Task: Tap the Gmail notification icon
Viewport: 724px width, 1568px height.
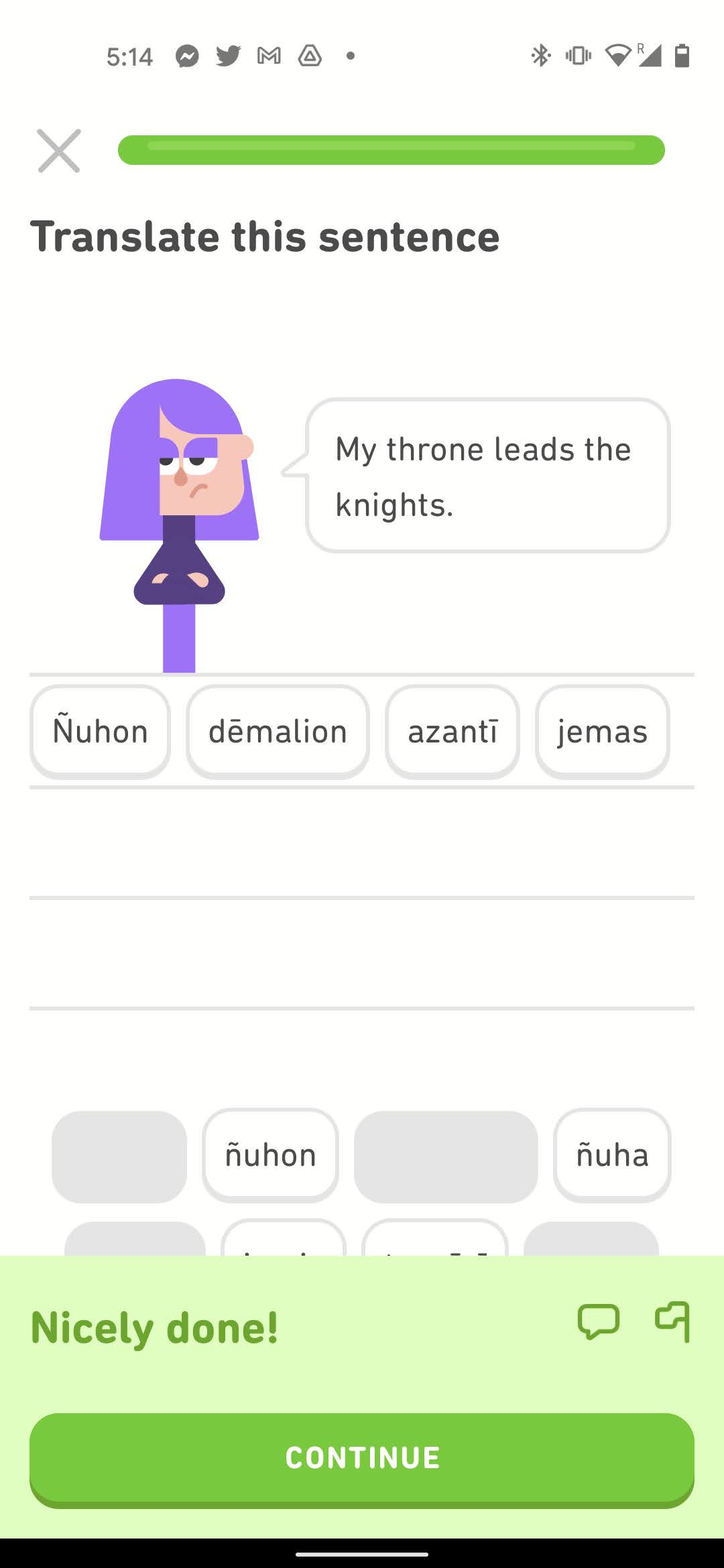Action: click(x=267, y=56)
